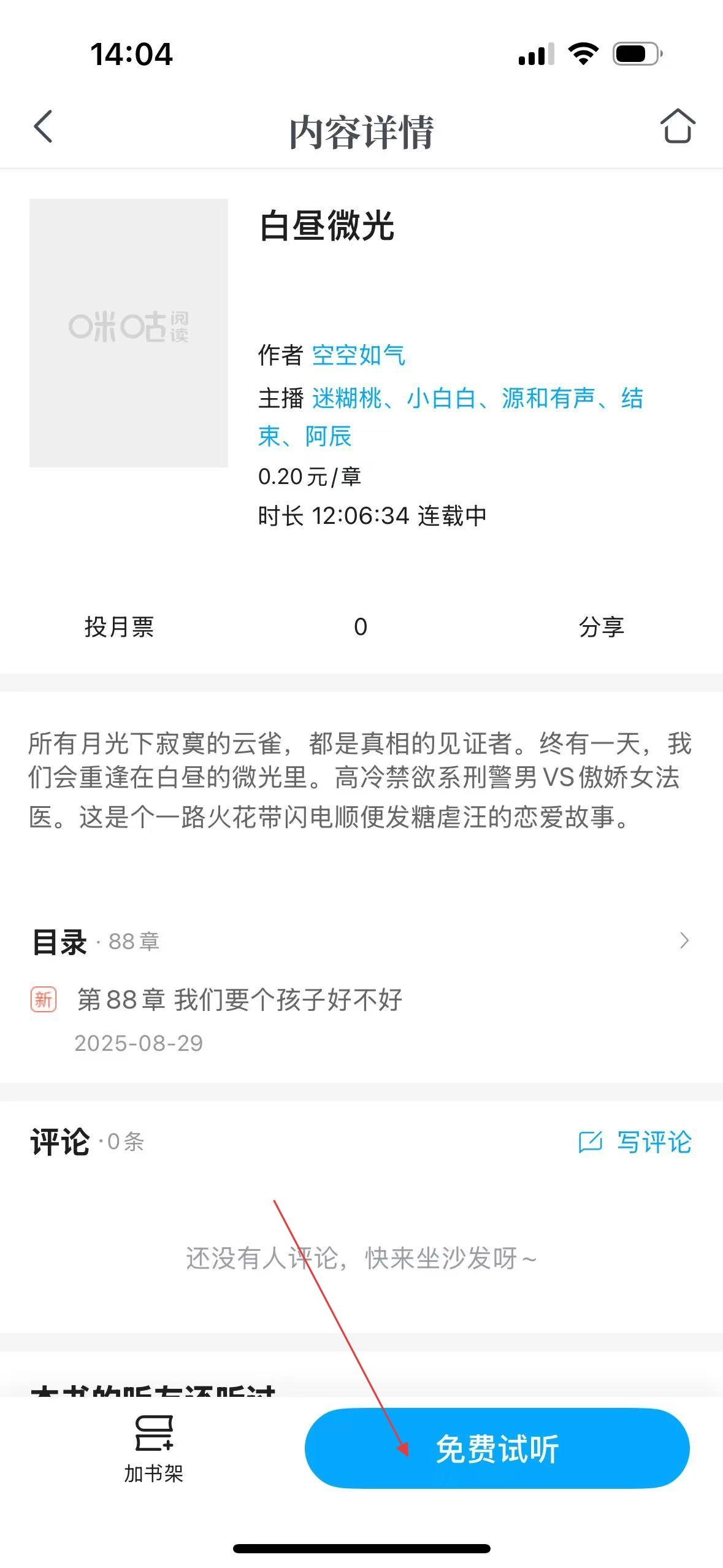Open 第88章 我们要个孩子好不好

(239, 1000)
